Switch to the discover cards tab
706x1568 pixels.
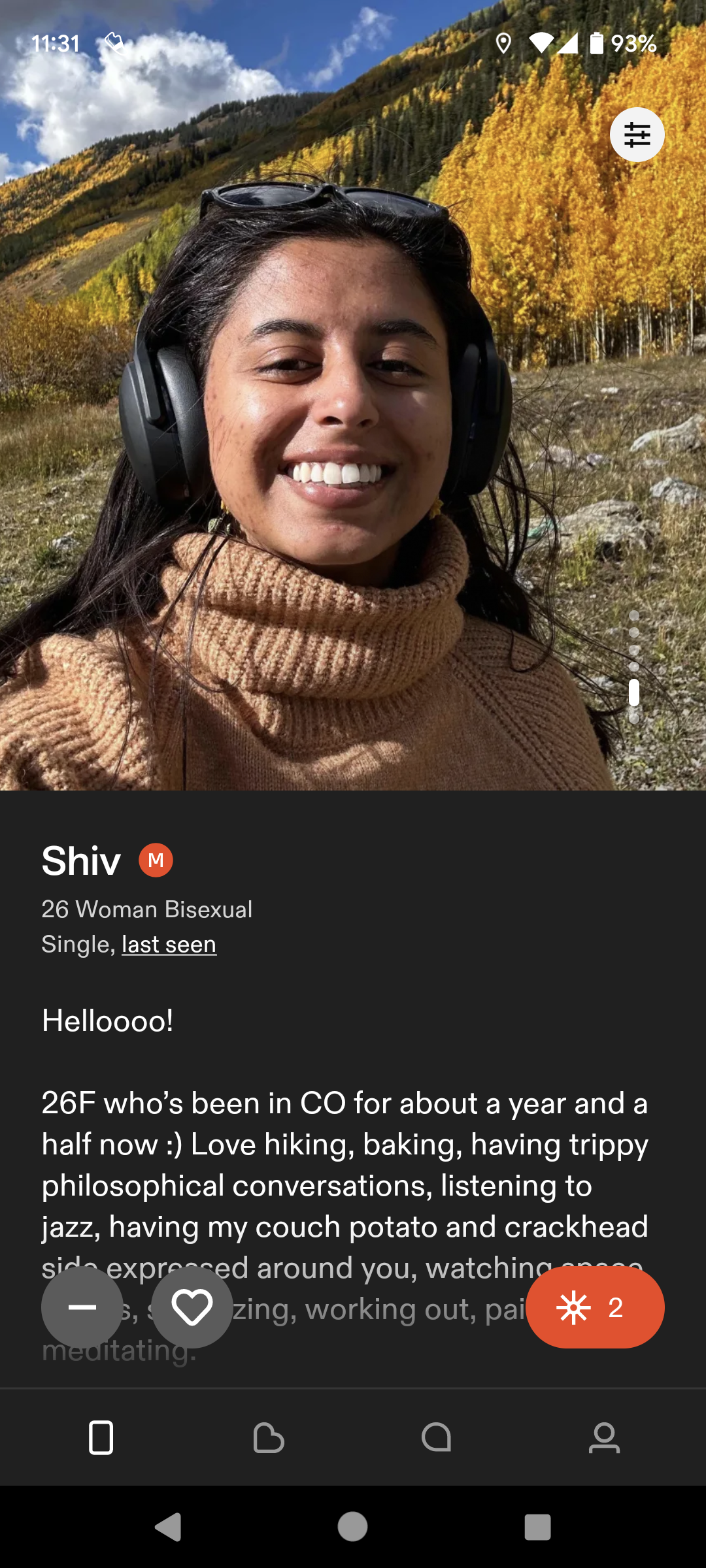[x=101, y=1437]
